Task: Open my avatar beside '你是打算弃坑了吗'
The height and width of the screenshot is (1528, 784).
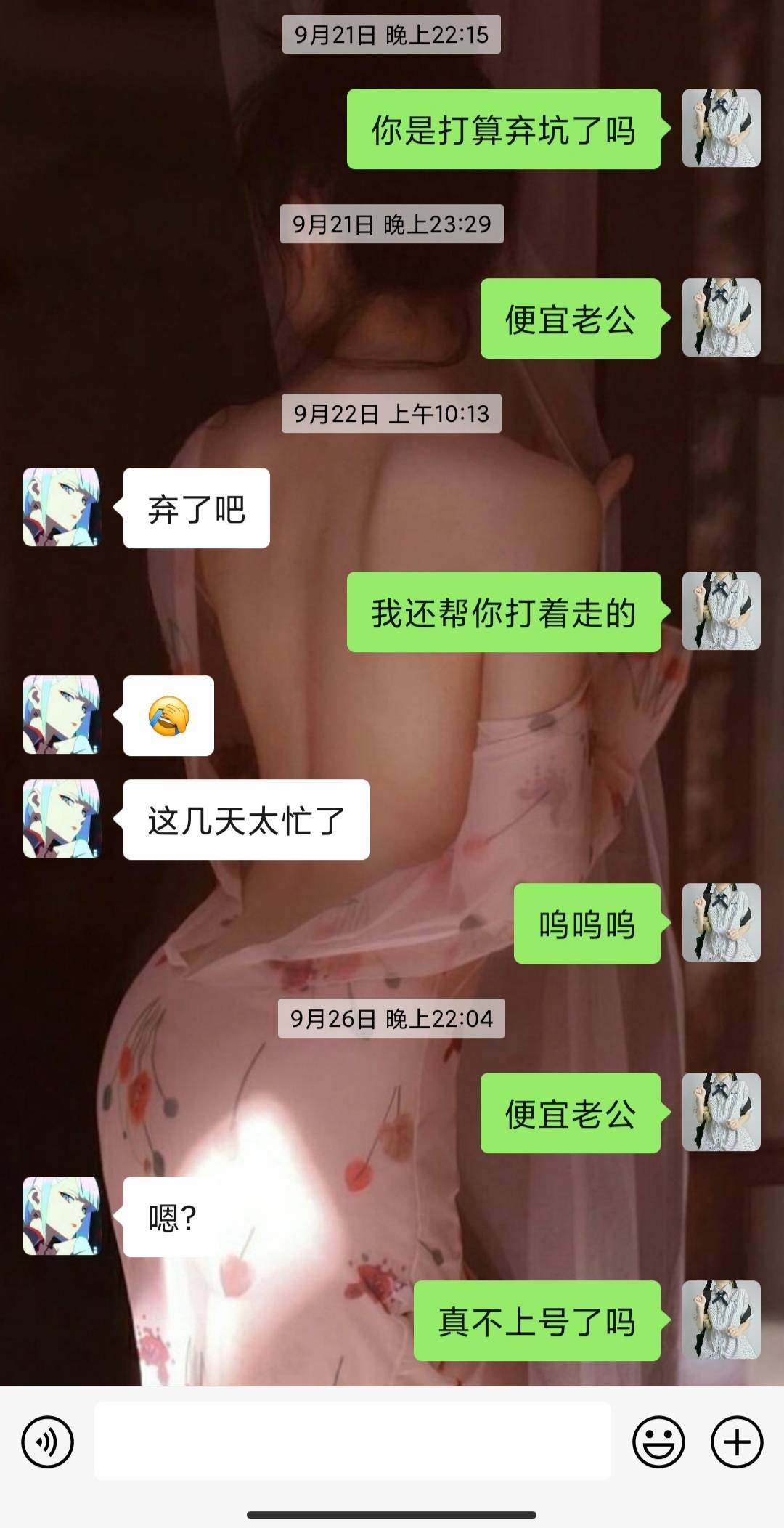Action: [721, 129]
